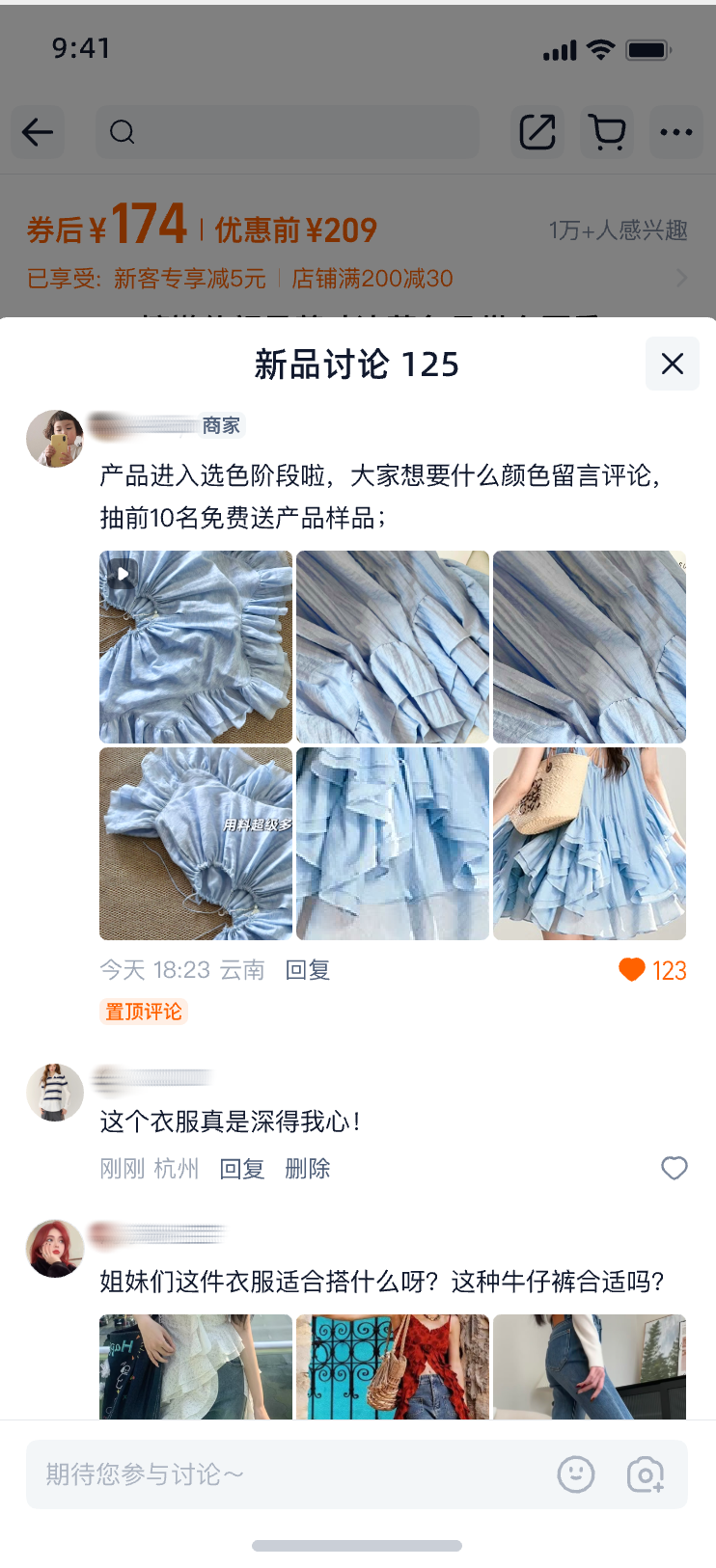Open the red lace top photo

[392, 1367]
